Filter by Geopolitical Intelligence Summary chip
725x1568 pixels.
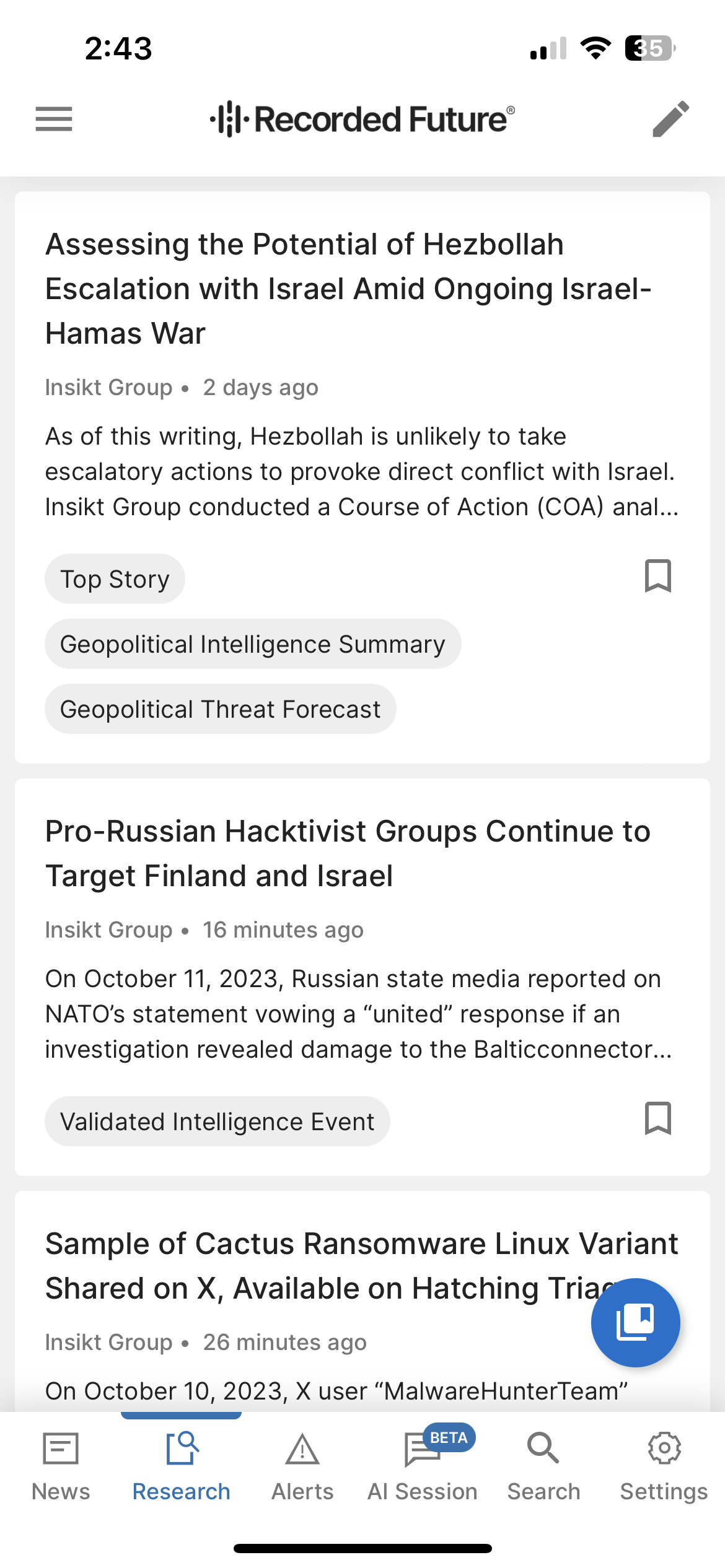pyautogui.click(x=252, y=644)
